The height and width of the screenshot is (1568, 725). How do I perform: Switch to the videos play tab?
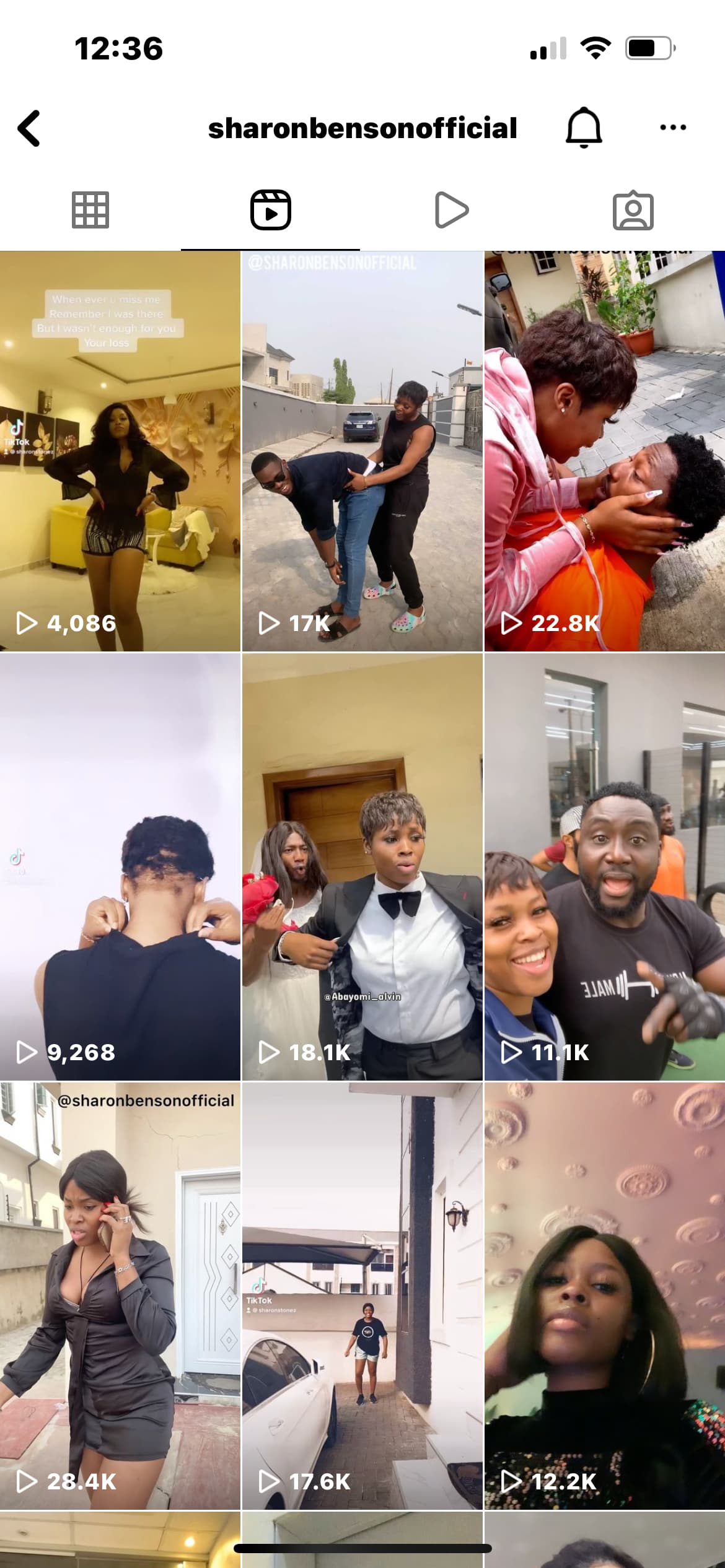(x=452, y=211)
